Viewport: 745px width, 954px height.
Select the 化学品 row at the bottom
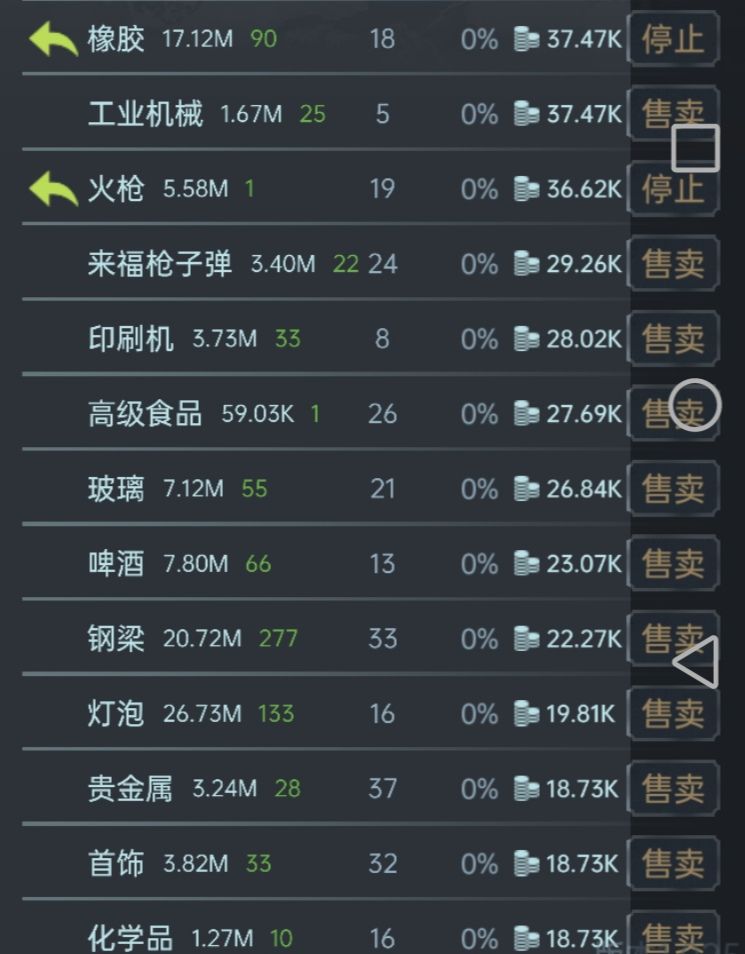click(300, 935)
